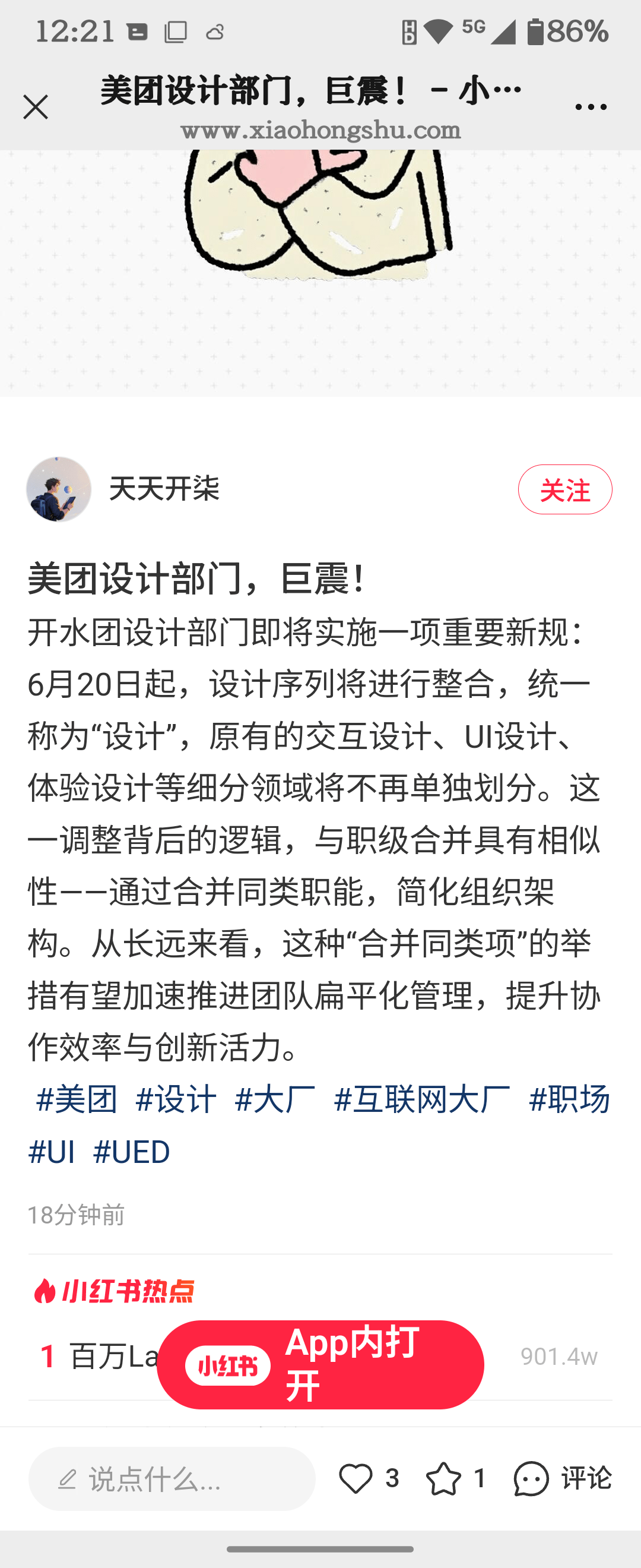Tap the 说点什么 comment field
This screenshot has width=641, height=1568.
(x=172, y=1478)
